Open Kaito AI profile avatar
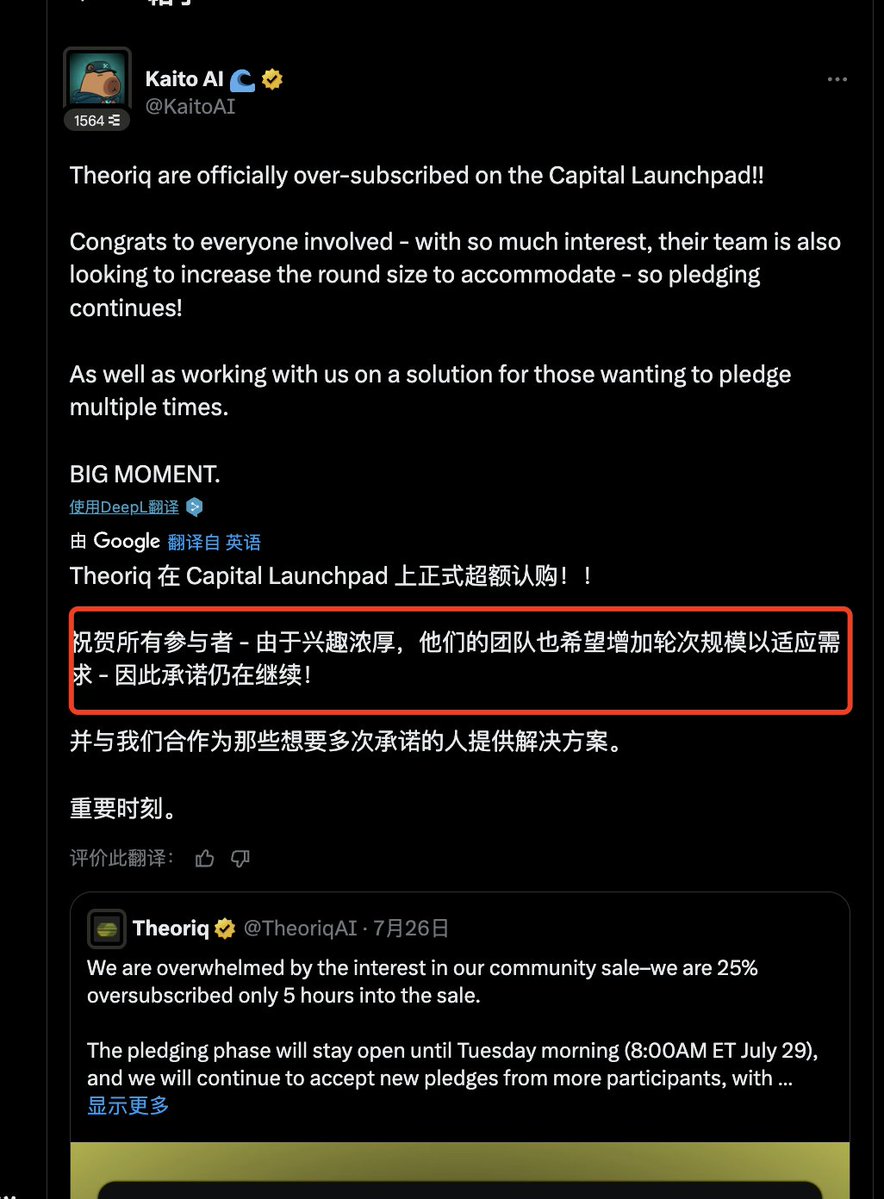The height and width of the screenshot is (1199, 884). point(97,81)
